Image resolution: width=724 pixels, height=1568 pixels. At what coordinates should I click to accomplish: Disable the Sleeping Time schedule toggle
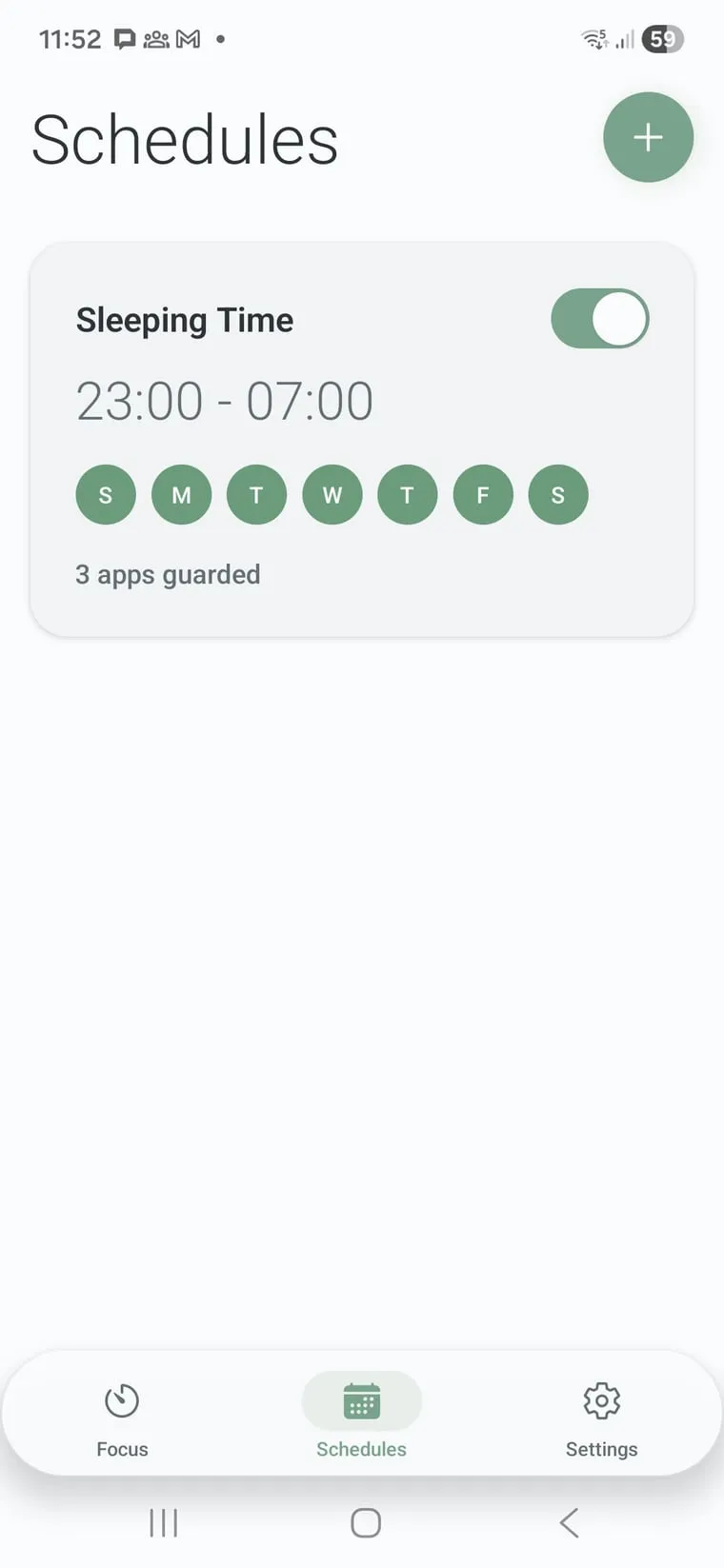[x=600, y=318]
